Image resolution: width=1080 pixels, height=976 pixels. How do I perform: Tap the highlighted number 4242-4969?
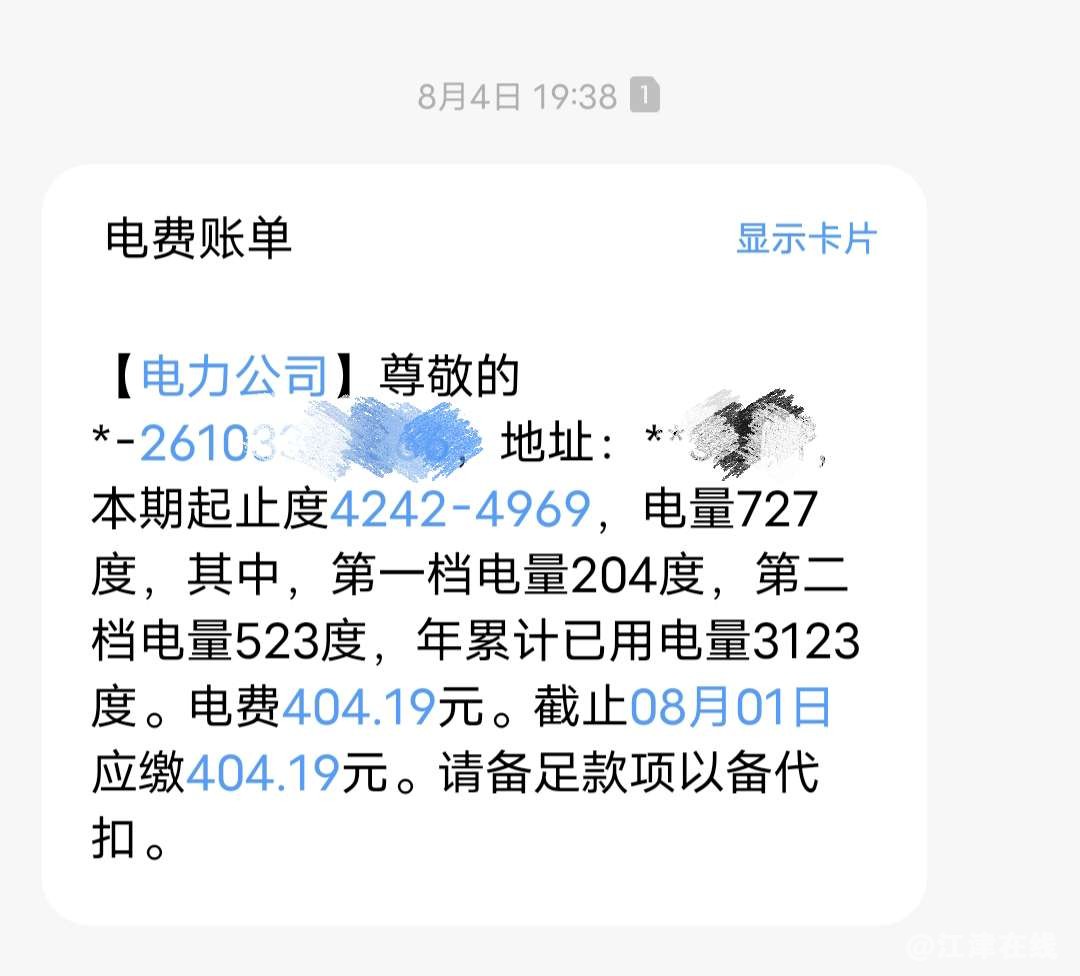(x=460, y=510)
